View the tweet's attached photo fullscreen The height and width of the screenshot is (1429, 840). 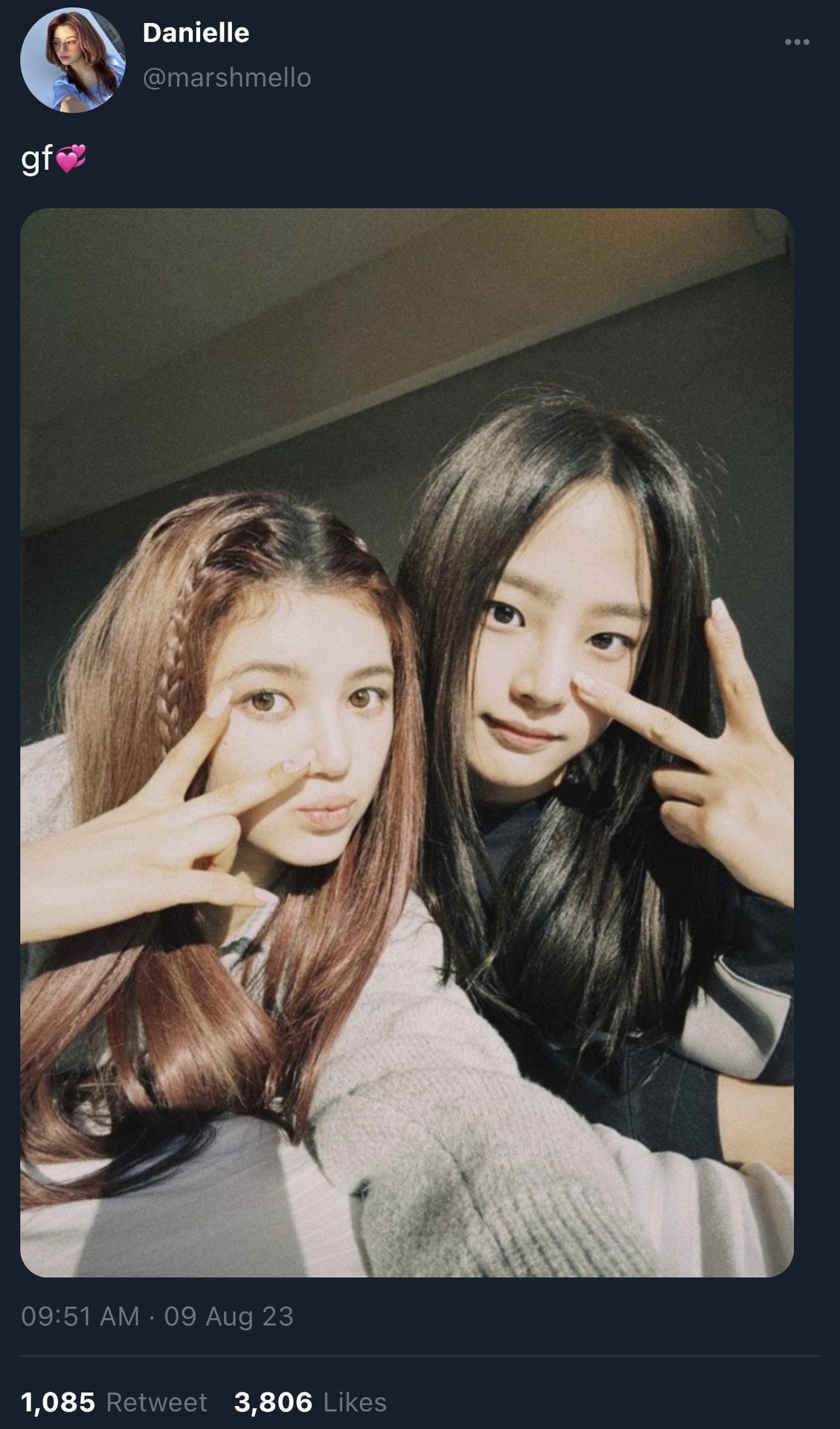pos(407,742)
